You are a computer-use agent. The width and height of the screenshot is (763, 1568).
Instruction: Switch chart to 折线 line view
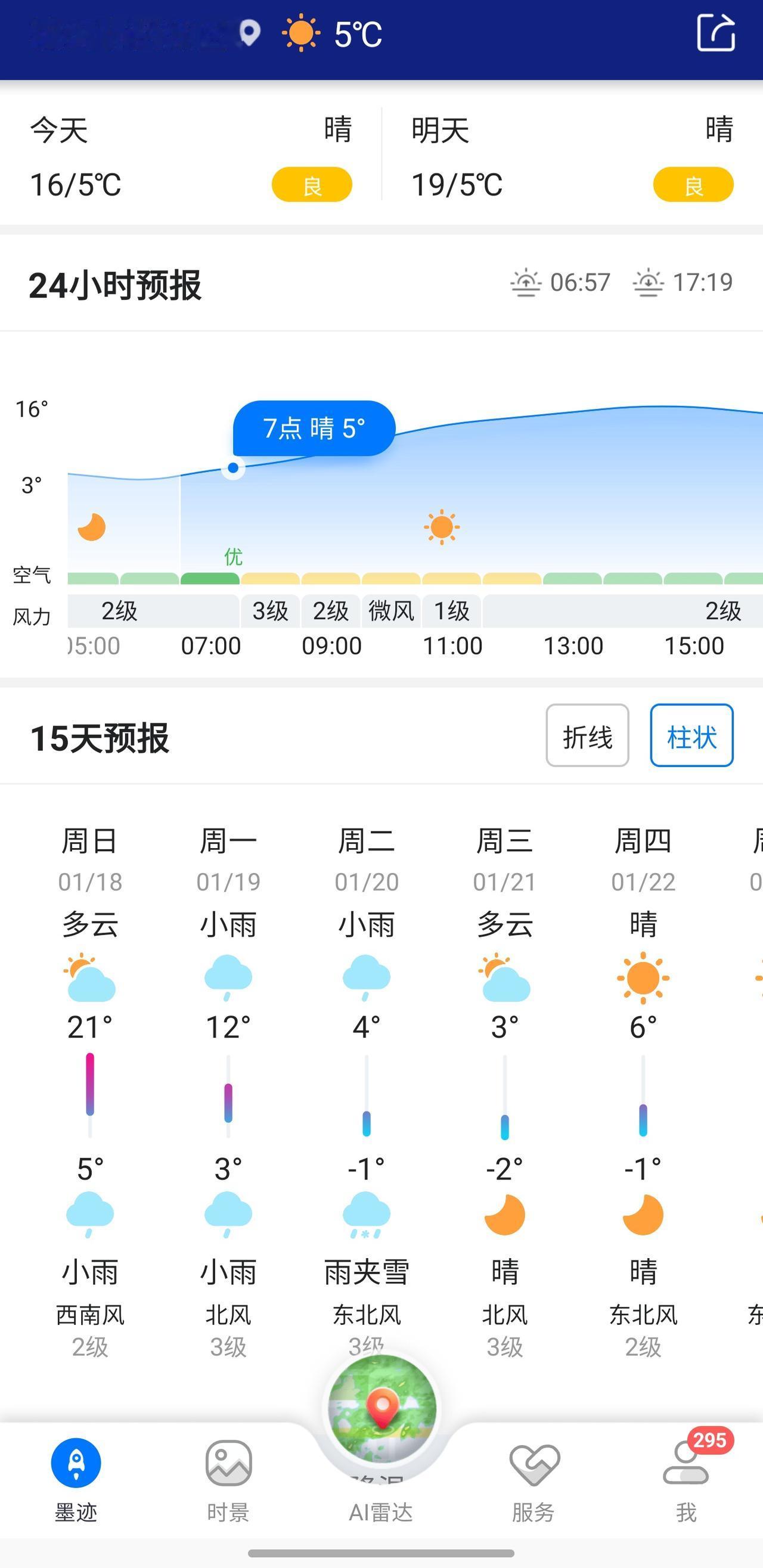[587, 735]
